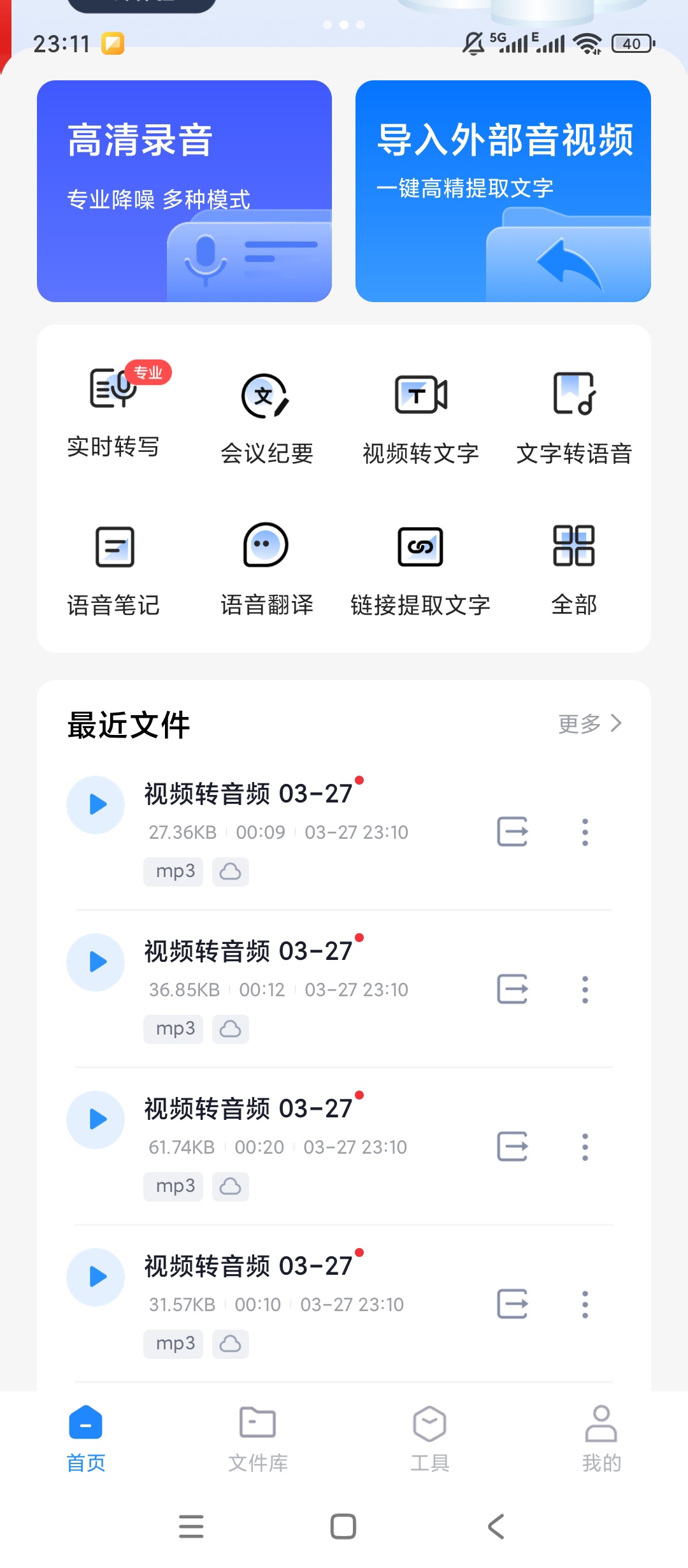Play the first 视频转音频 03-27 recording
The height and width of the screenshot is (1568, 688).
96,805
